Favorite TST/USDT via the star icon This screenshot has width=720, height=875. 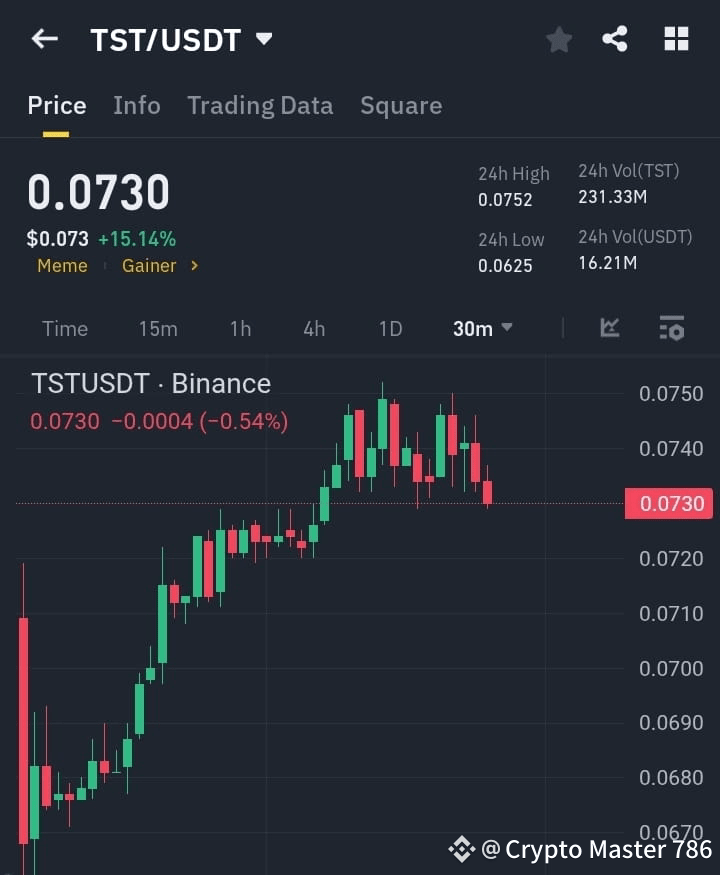558,39
